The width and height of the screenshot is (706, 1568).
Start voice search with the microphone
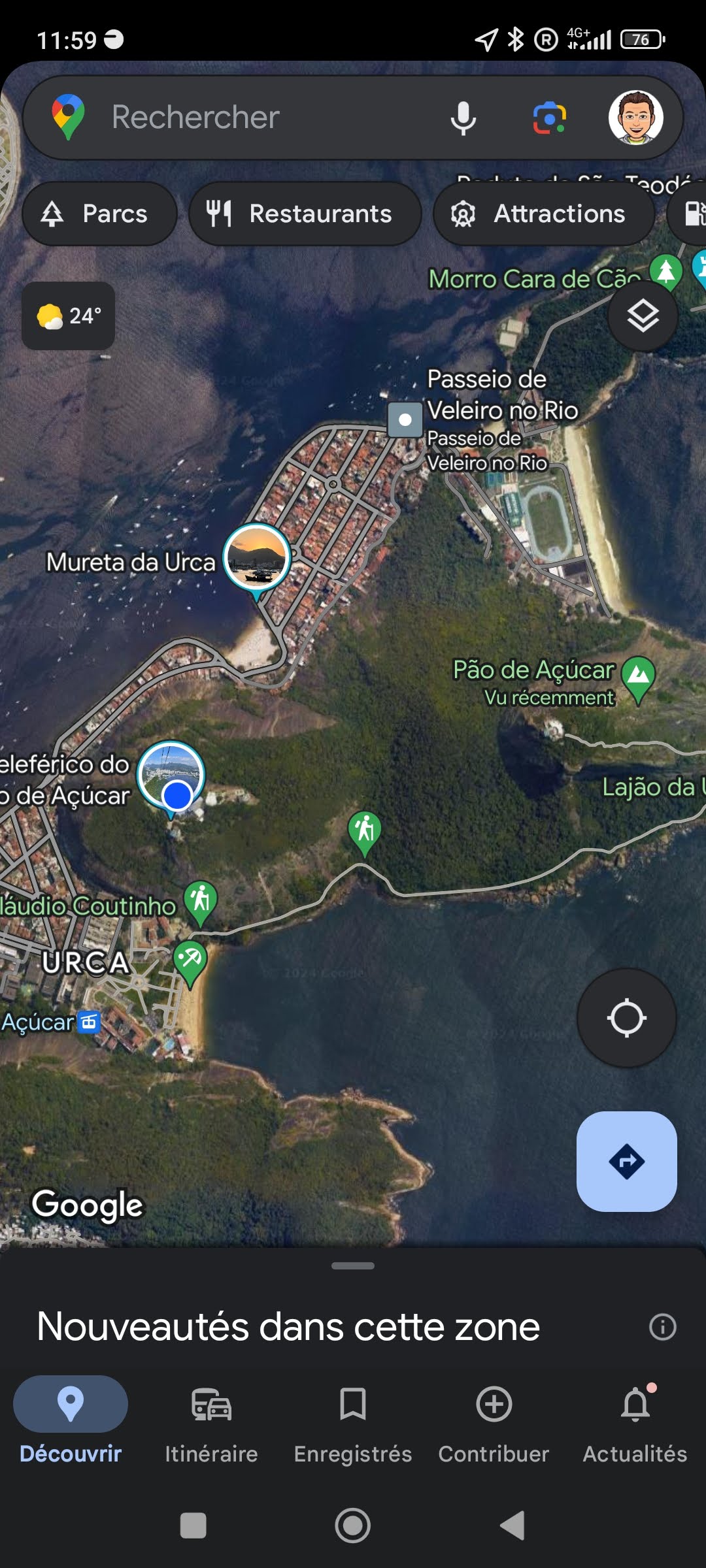[x=463, y=118]
